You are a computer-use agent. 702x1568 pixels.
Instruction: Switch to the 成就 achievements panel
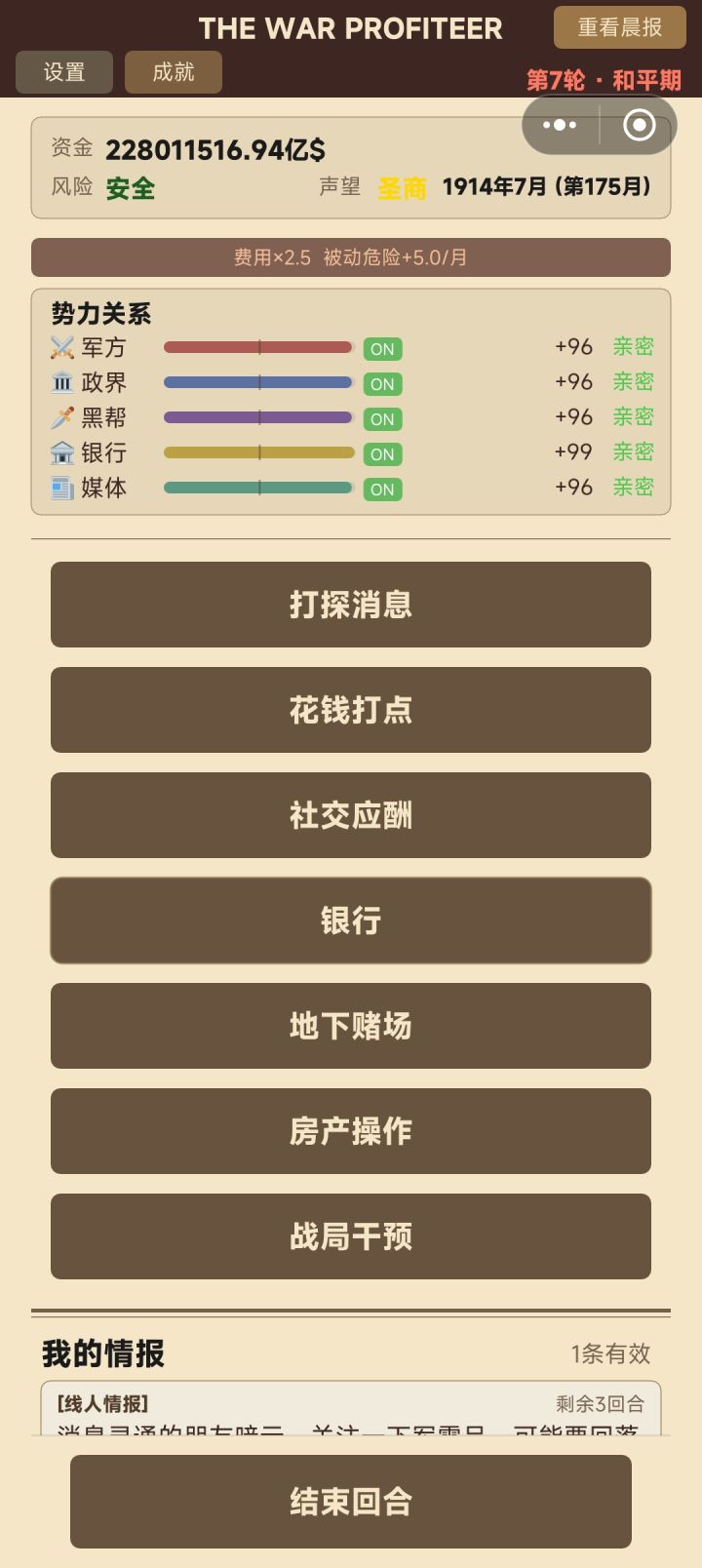pyautogui.click(x=172, y=72)
